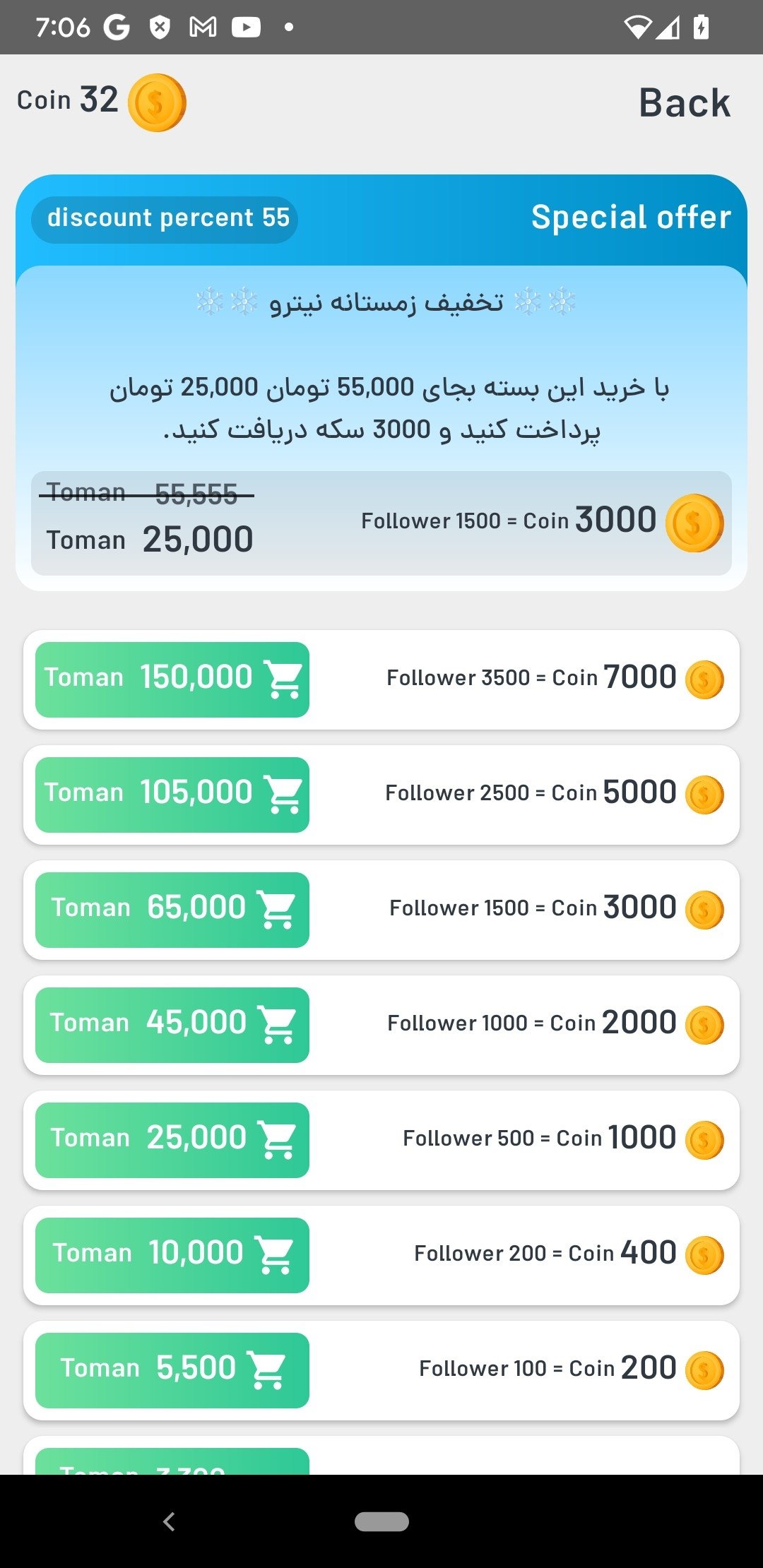The height and width of the screenshot is (1568, 763).
Task: Buy 7000 coins for 150,000 Toman
Action: 172,679
